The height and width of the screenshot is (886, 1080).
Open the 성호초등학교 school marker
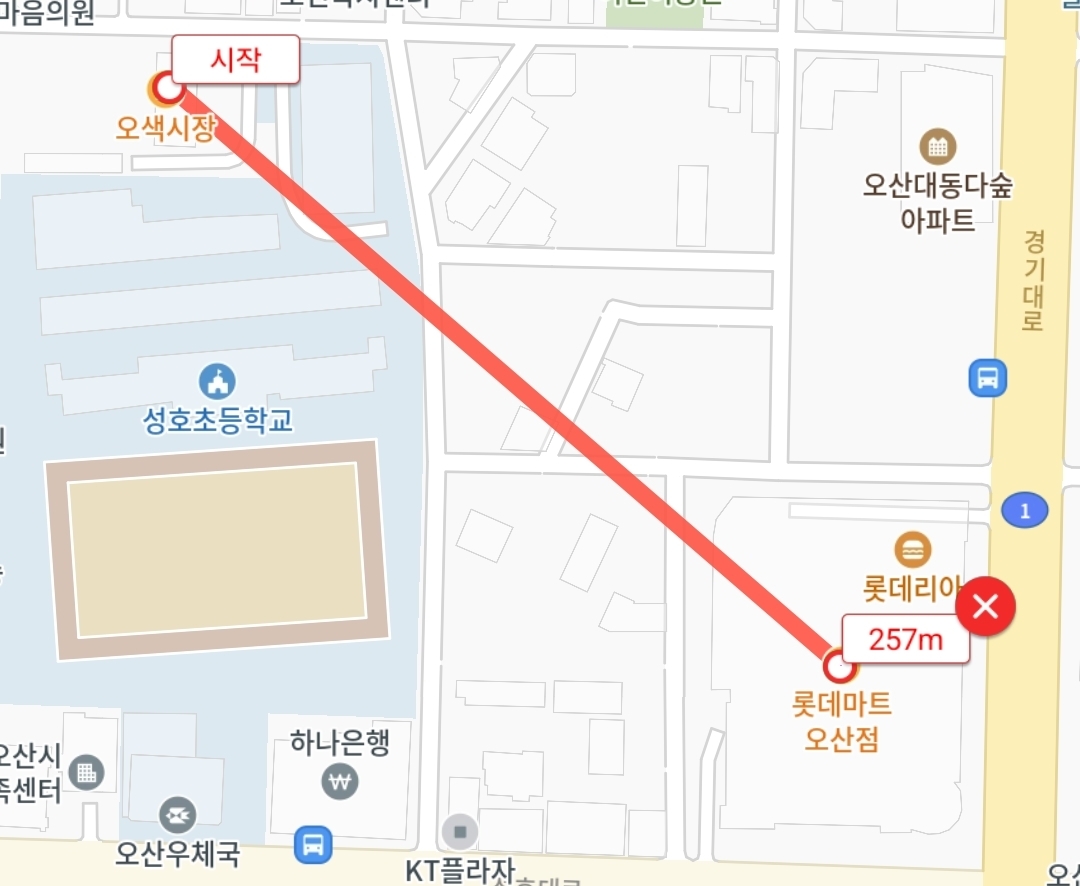click(x=217, y=382)
